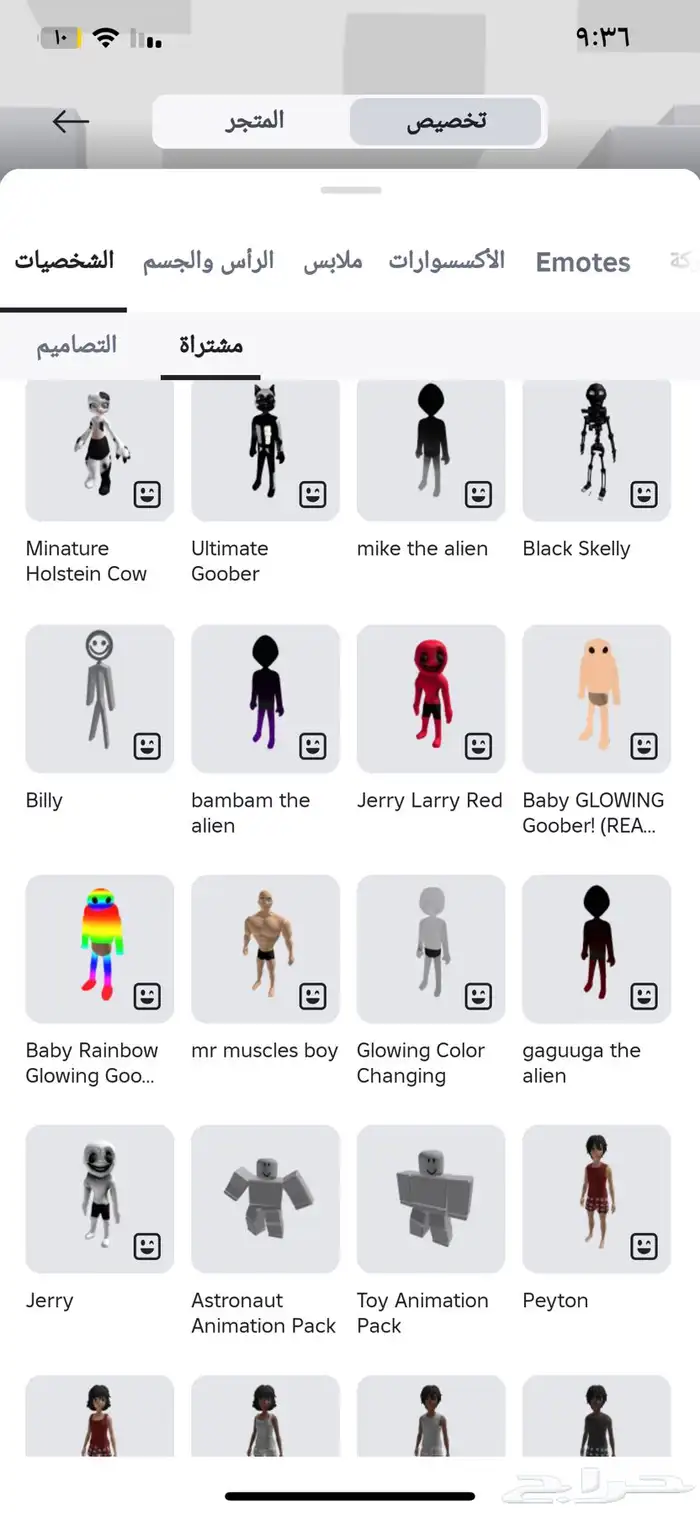Select the مشتراة sub-tab

[x=211, y=346]
